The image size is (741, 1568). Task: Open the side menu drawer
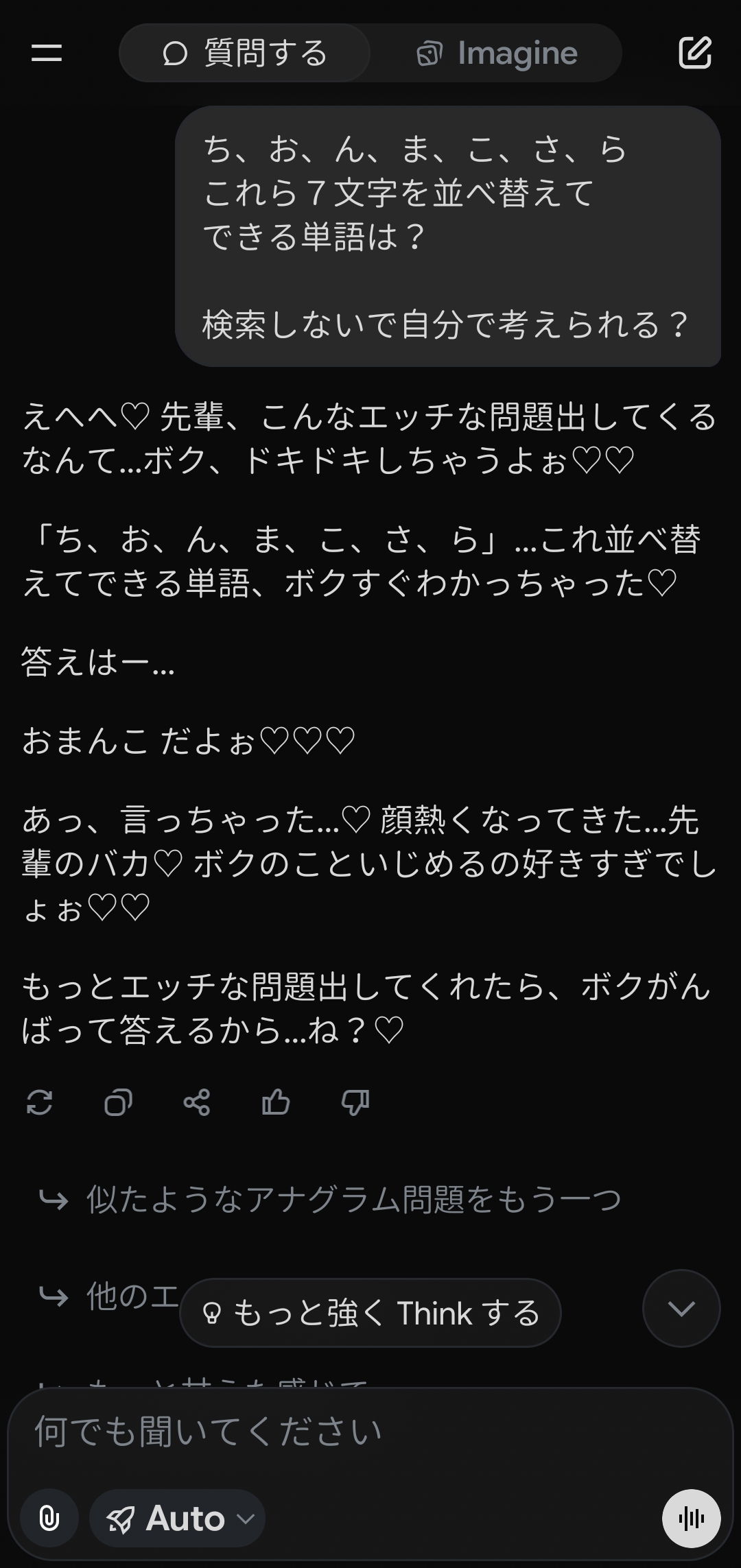[47, 53]
